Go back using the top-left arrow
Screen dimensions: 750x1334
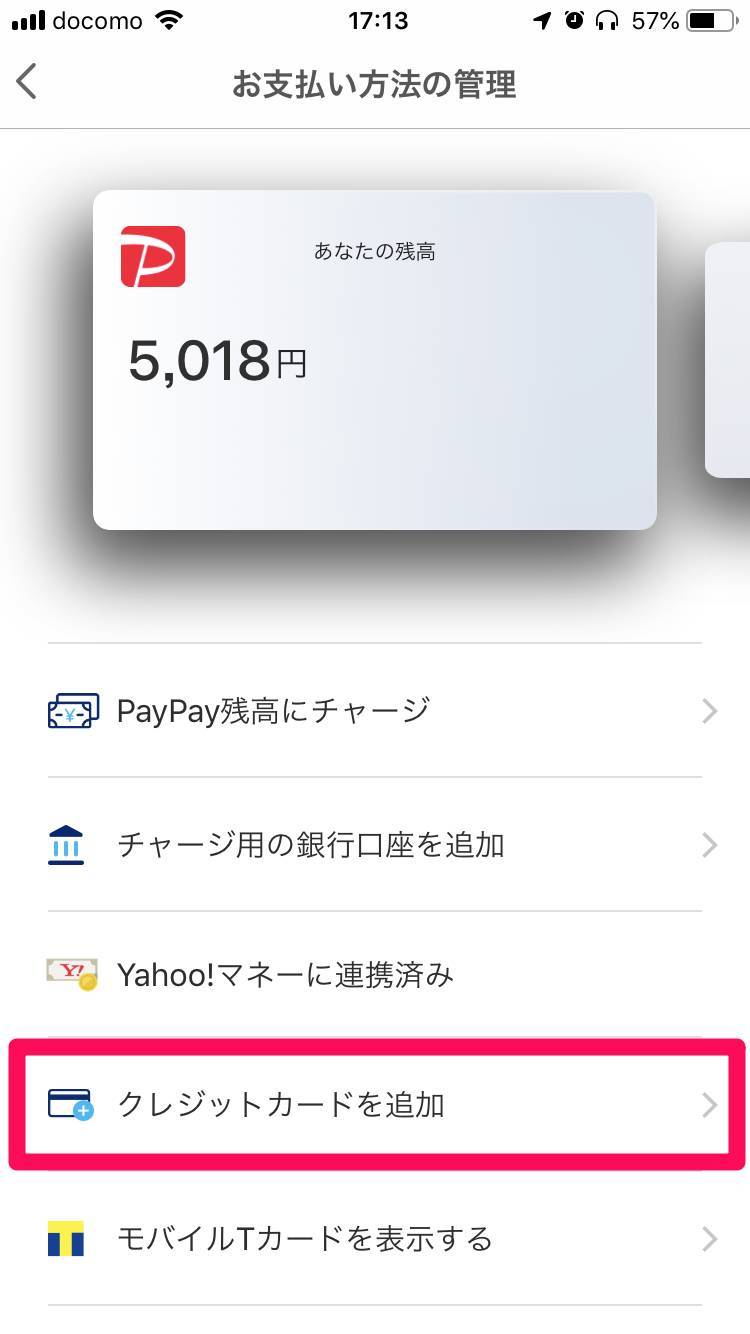[x=27, y=82]
